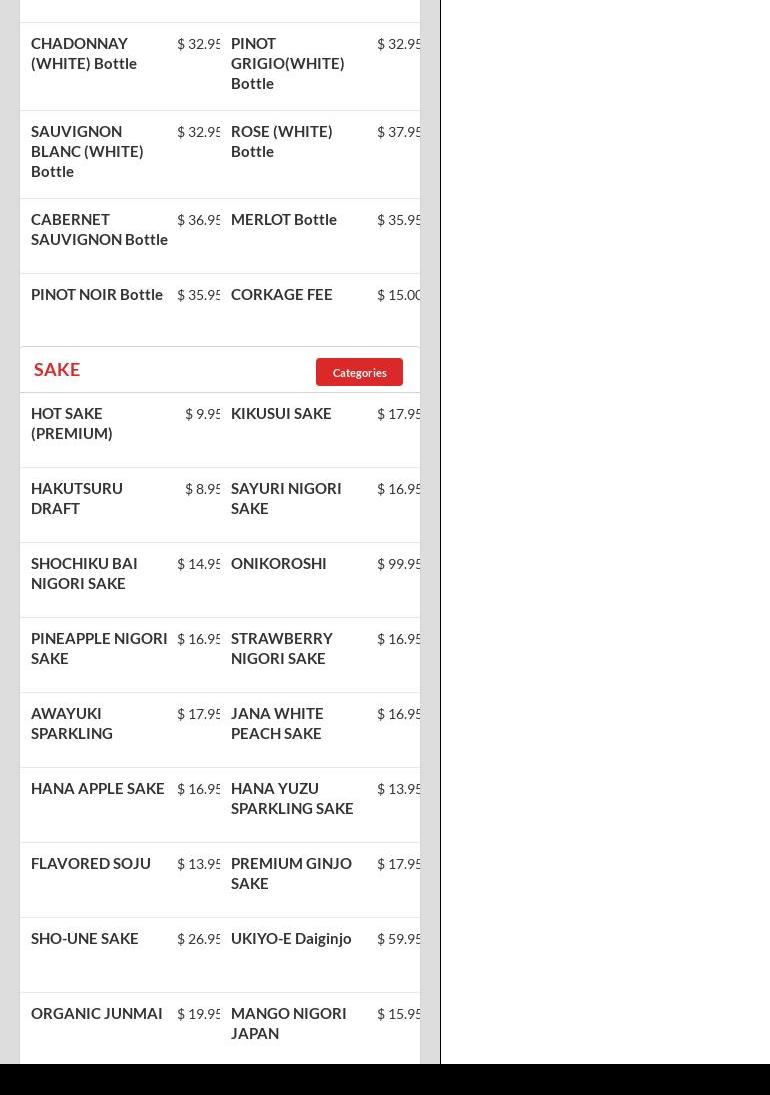Select Sayuri Nigori Sake
770x1095 pixels.
pos(286,498)
